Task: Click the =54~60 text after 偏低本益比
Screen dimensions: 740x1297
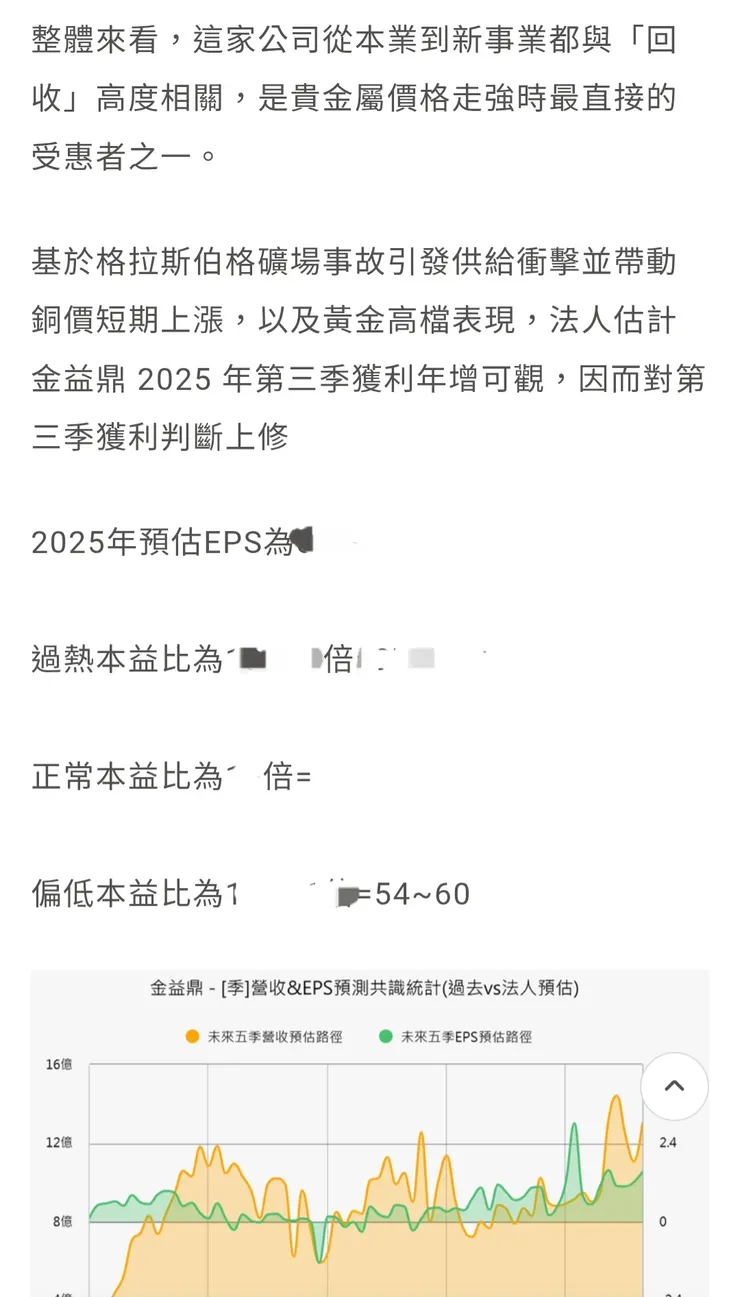Action: [416, 893]
